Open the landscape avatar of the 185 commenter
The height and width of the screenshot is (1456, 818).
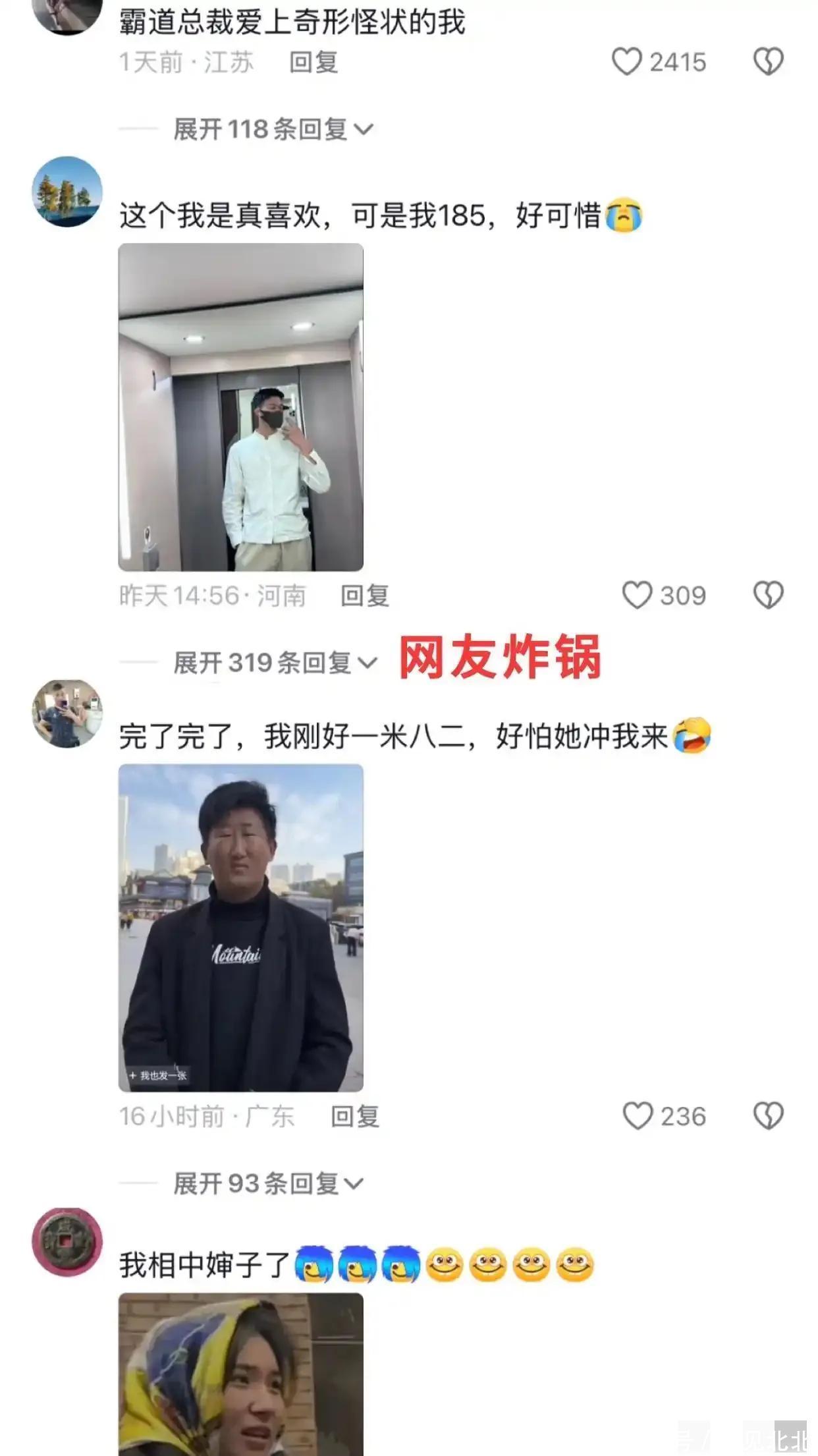[67, 192]
